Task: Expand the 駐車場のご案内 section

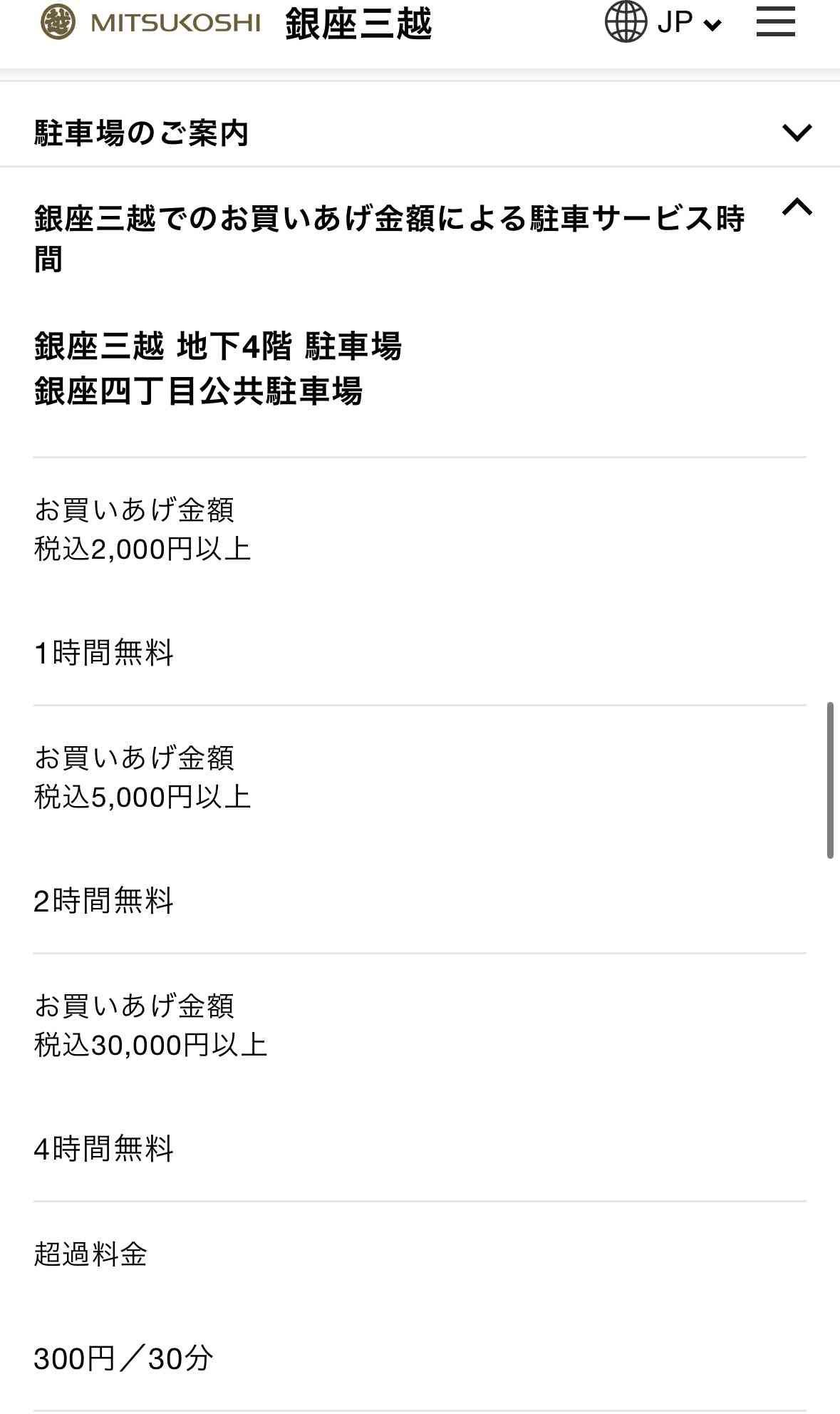Action: pos(420,133)
